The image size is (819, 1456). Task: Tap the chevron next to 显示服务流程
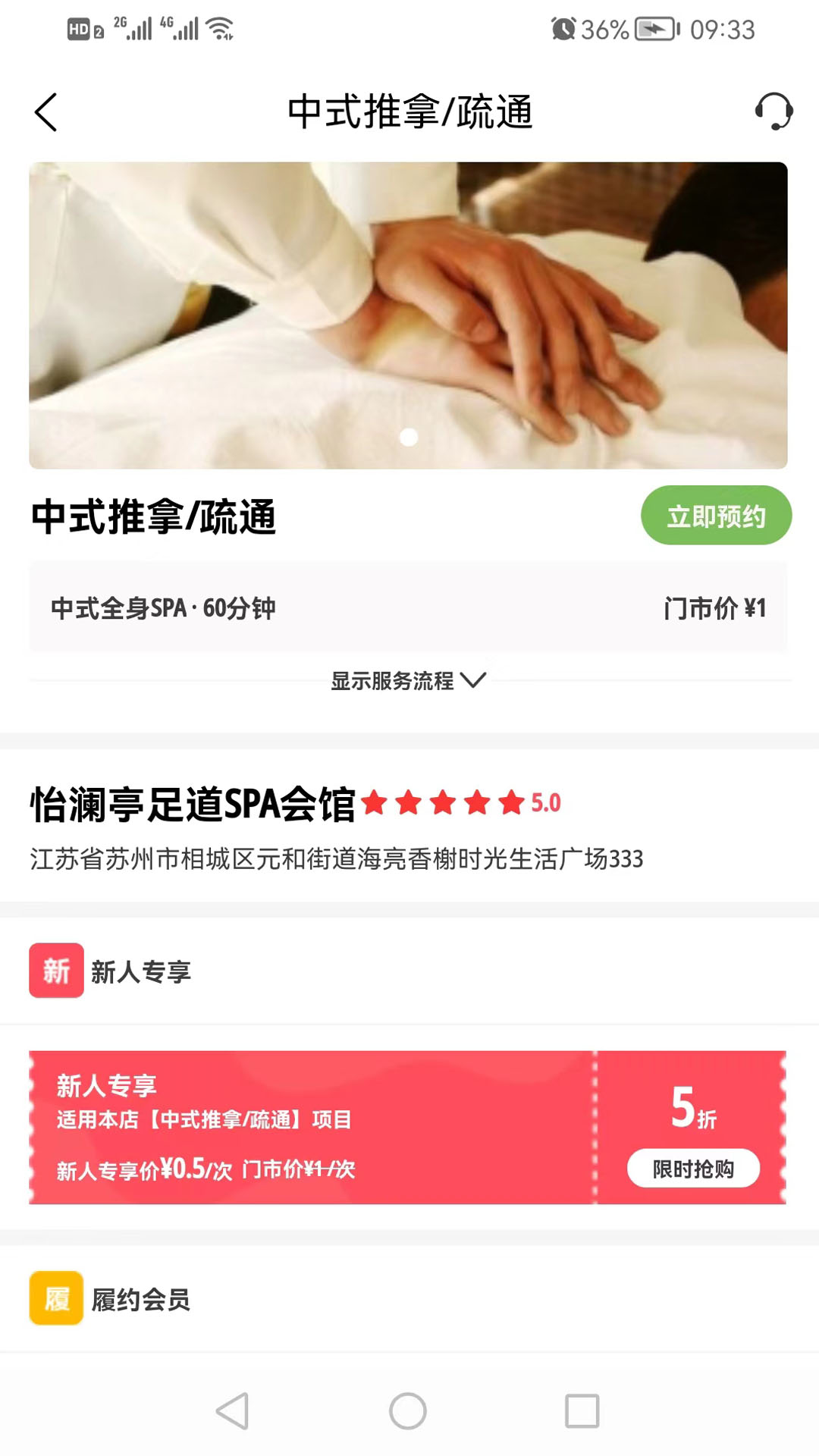(x=473, y=682)
